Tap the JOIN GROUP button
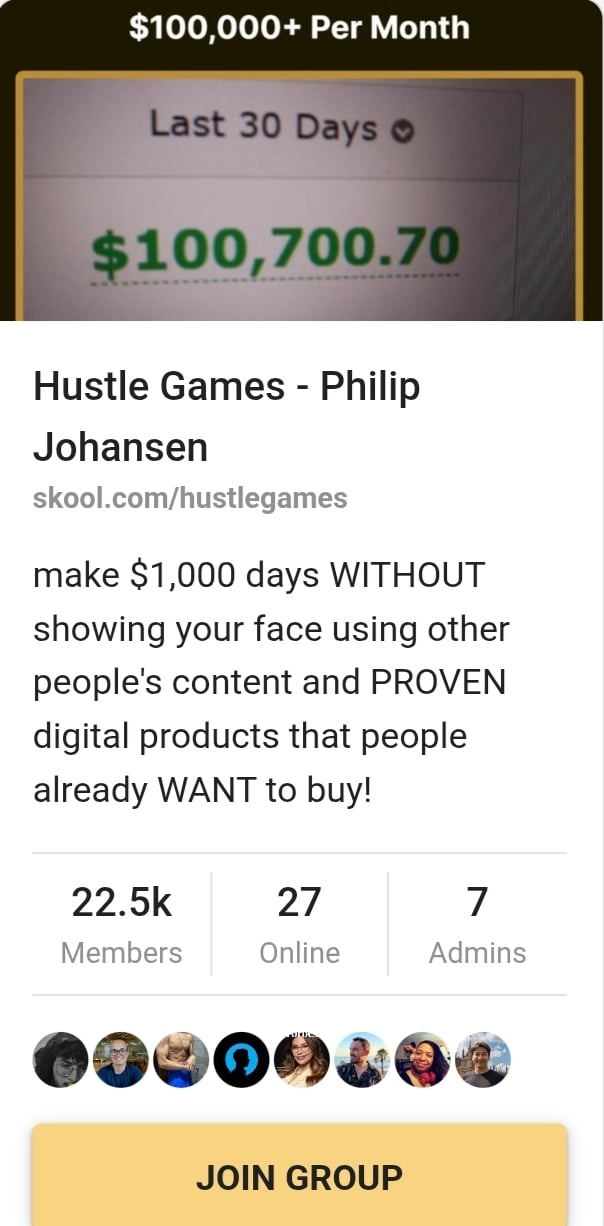 coord(300,1176)
